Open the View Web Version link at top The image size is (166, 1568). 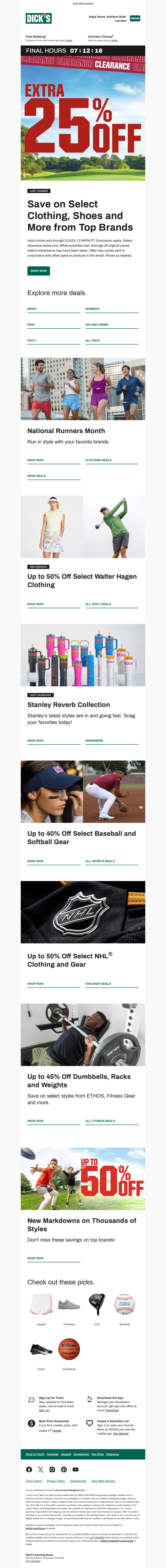point(83,3)
